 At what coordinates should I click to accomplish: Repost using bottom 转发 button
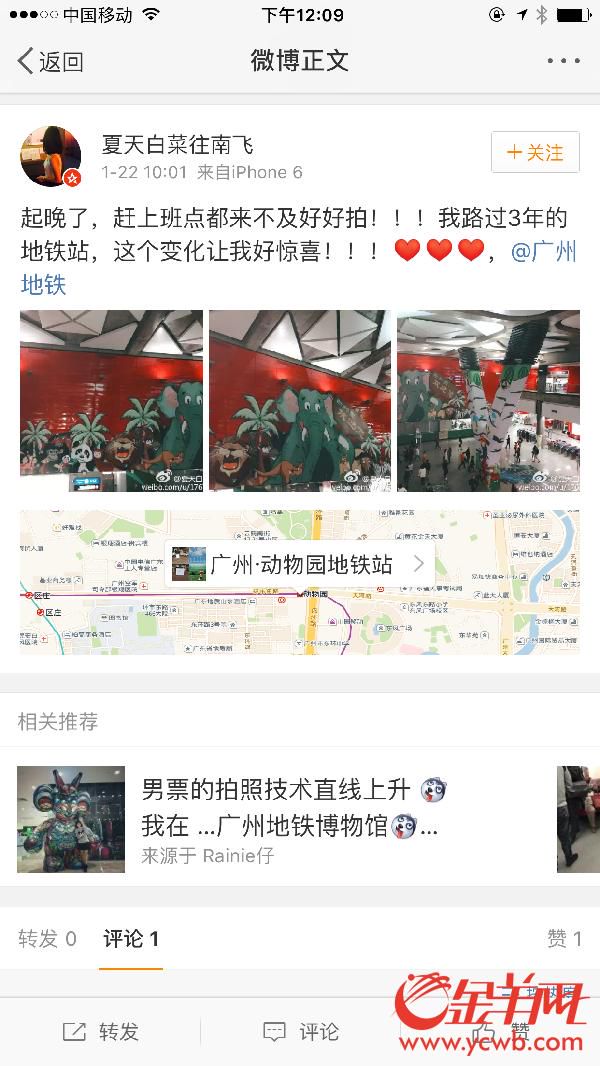(100, 1032)
